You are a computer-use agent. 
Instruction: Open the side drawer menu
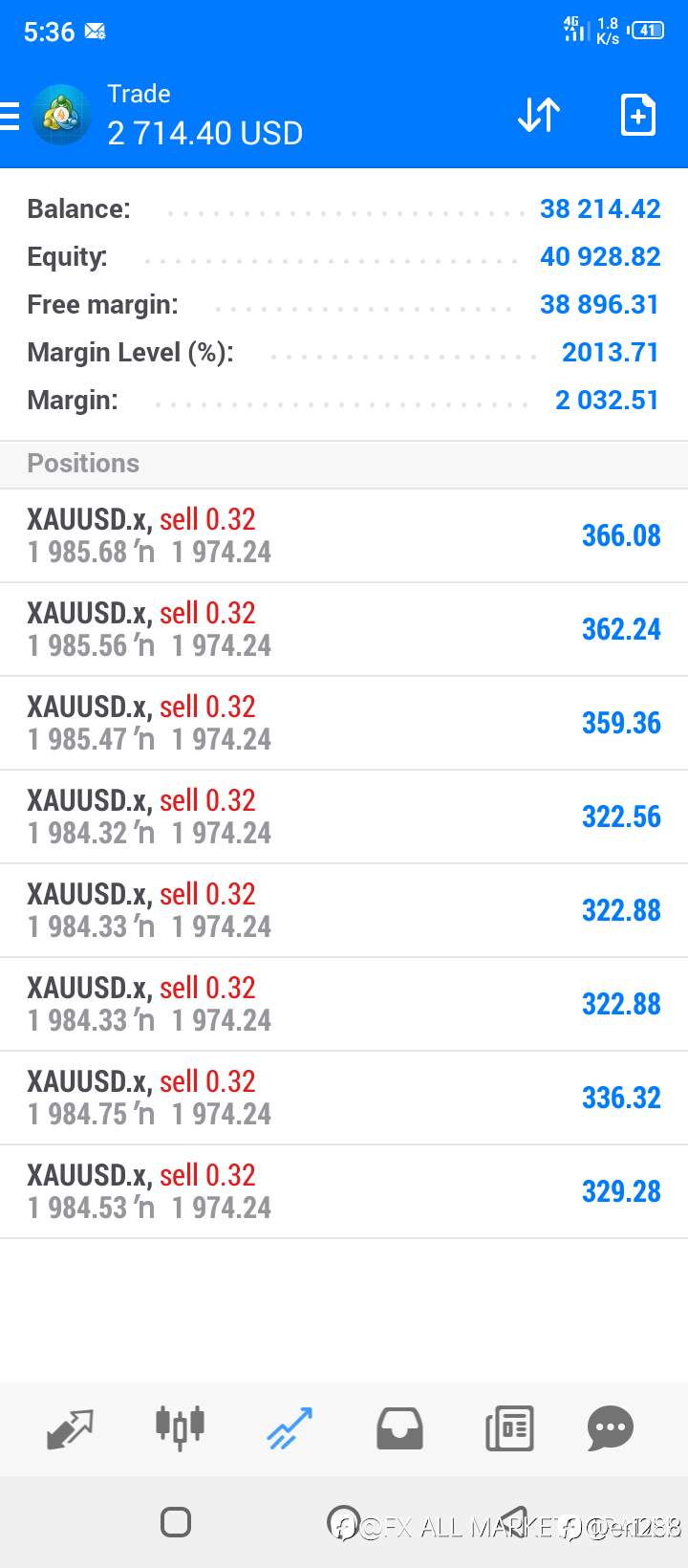10,116
